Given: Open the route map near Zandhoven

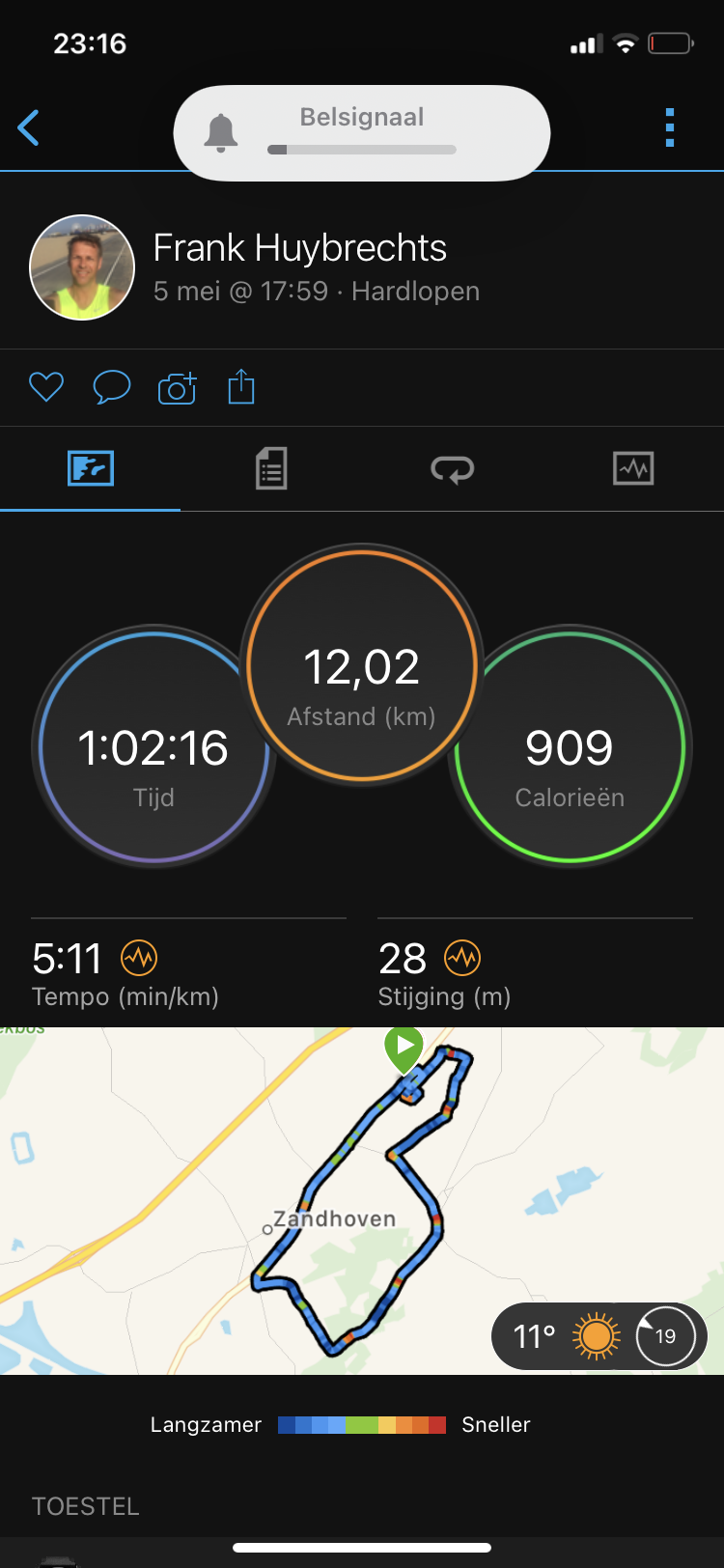Looking at the screenshot, I should pos(362,1200).
